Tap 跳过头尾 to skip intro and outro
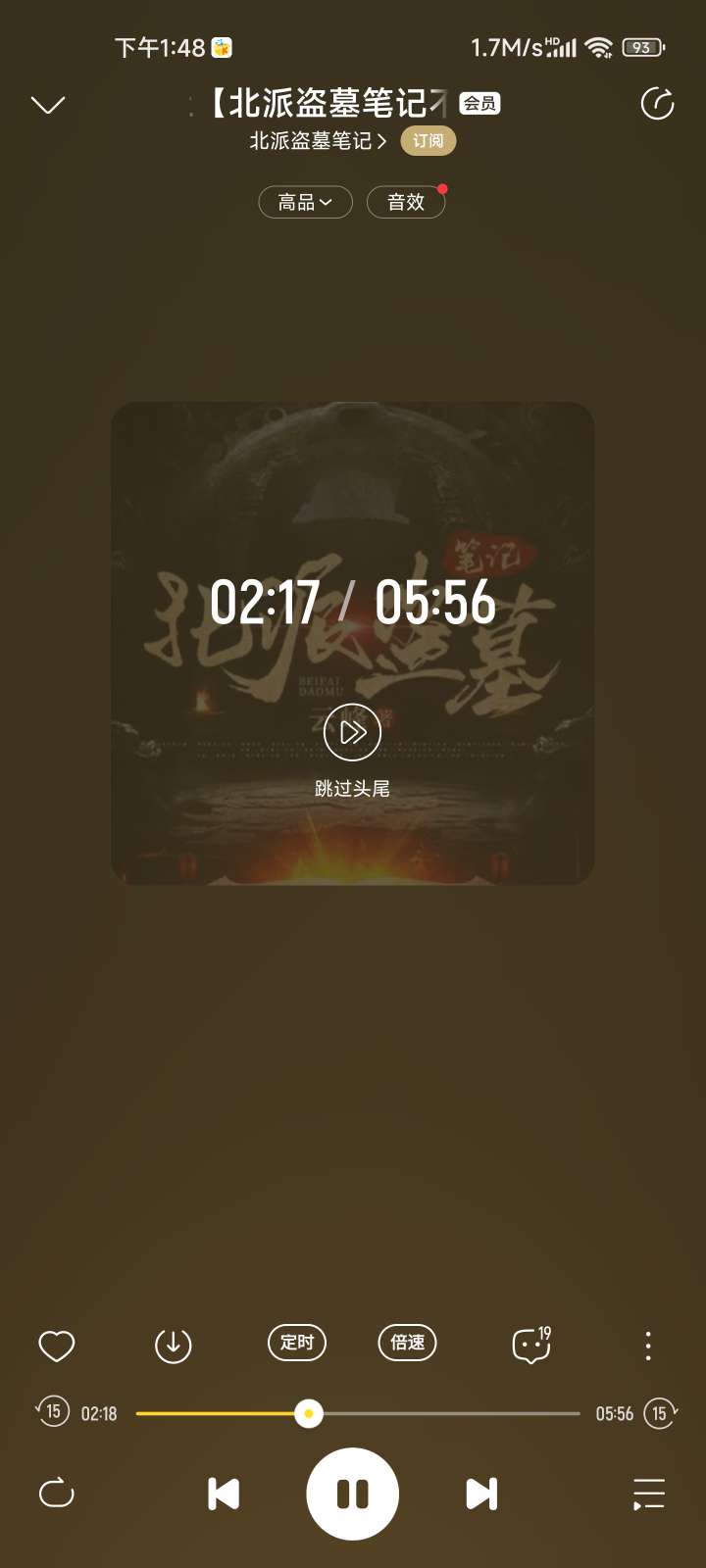This screenshot has height=1568, width=706. [x=352, y=745]
